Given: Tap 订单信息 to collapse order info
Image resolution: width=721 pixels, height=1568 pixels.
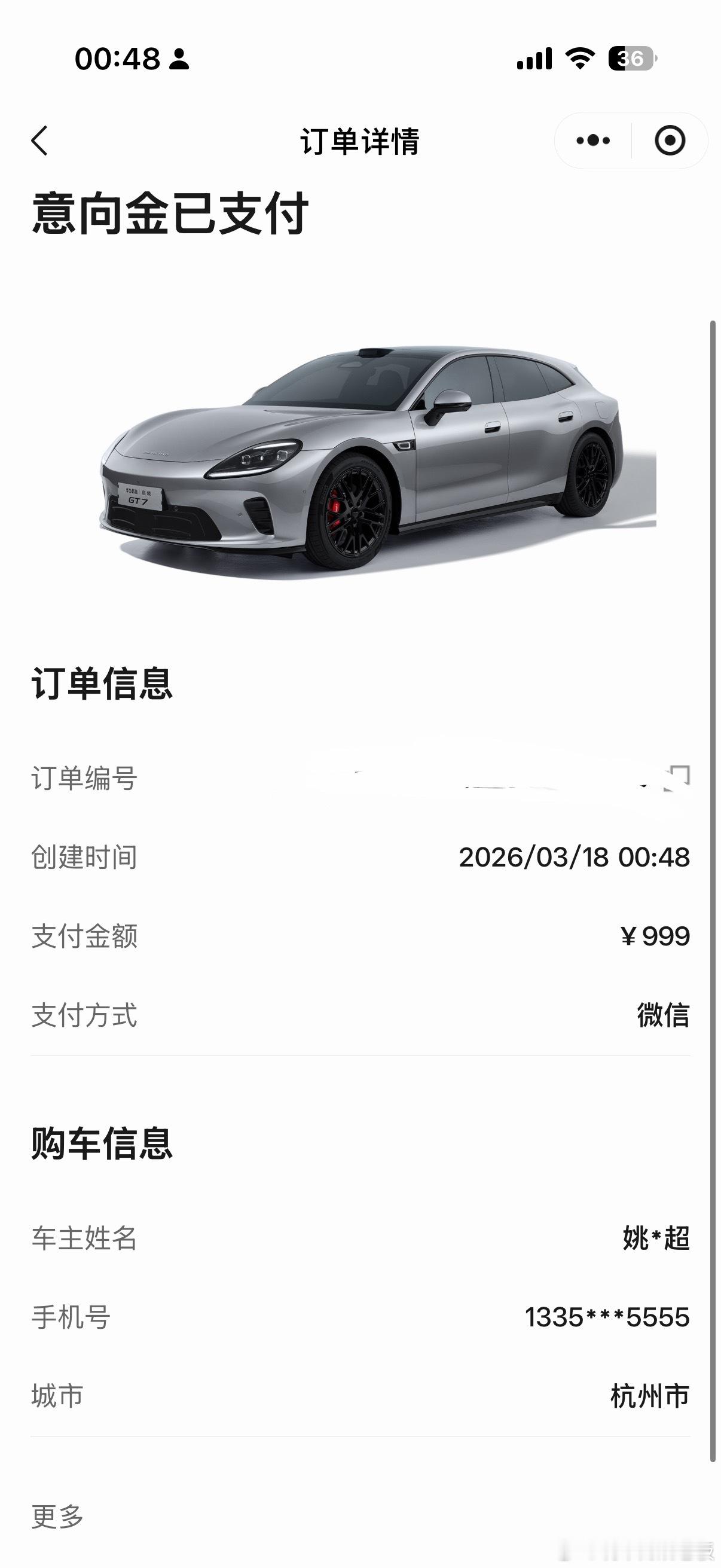Looking at the screenshot, I should [x=102, y=688].
